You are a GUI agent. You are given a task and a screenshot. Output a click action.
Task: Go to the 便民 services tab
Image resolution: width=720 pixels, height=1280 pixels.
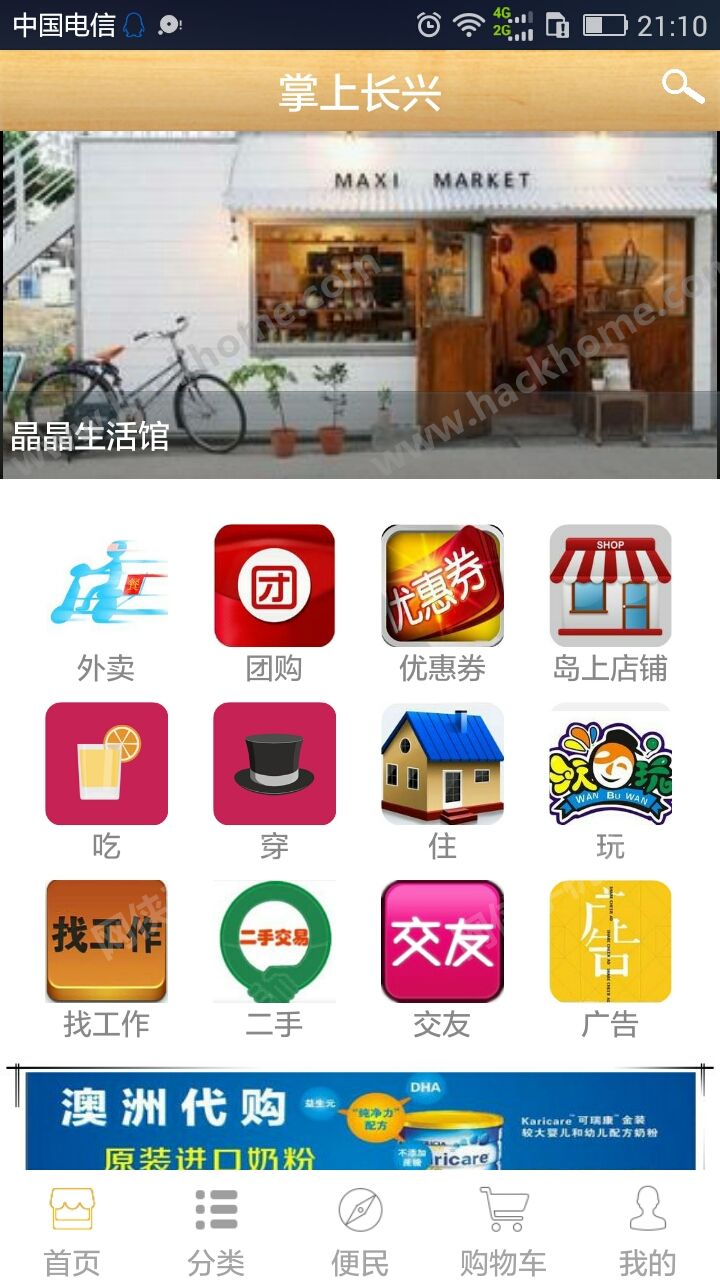360,1230
